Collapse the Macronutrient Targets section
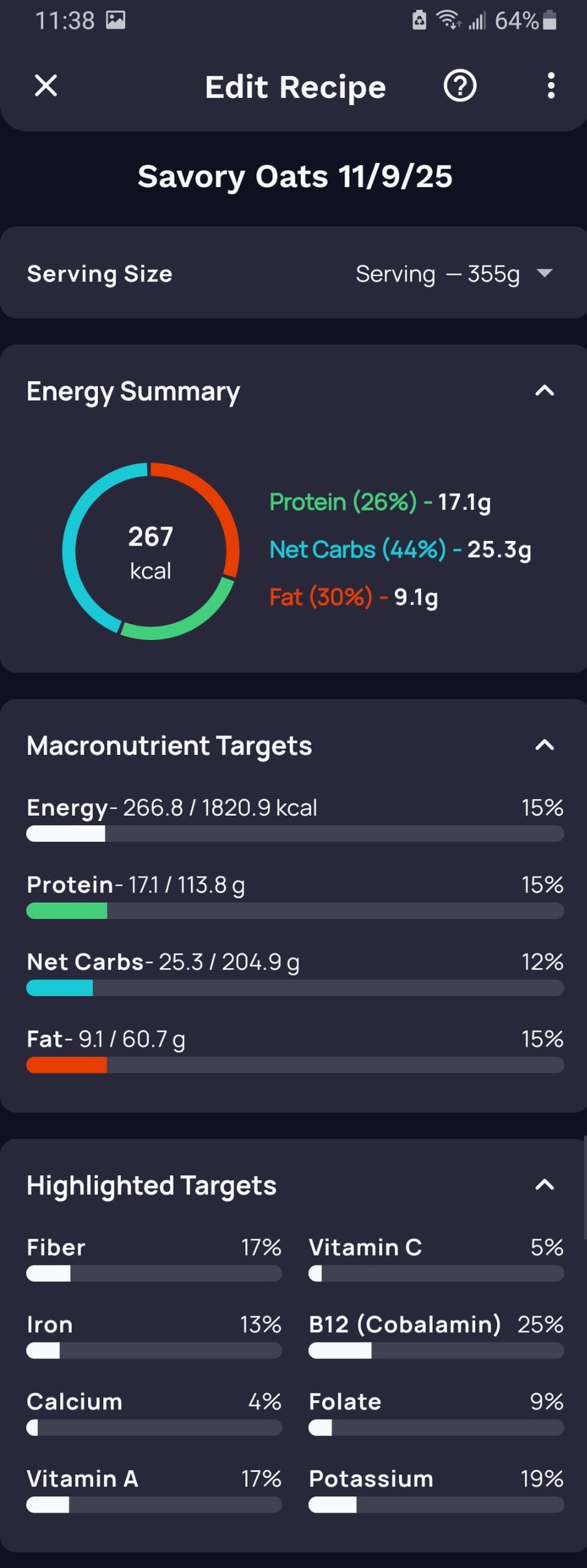 (544, 745)
